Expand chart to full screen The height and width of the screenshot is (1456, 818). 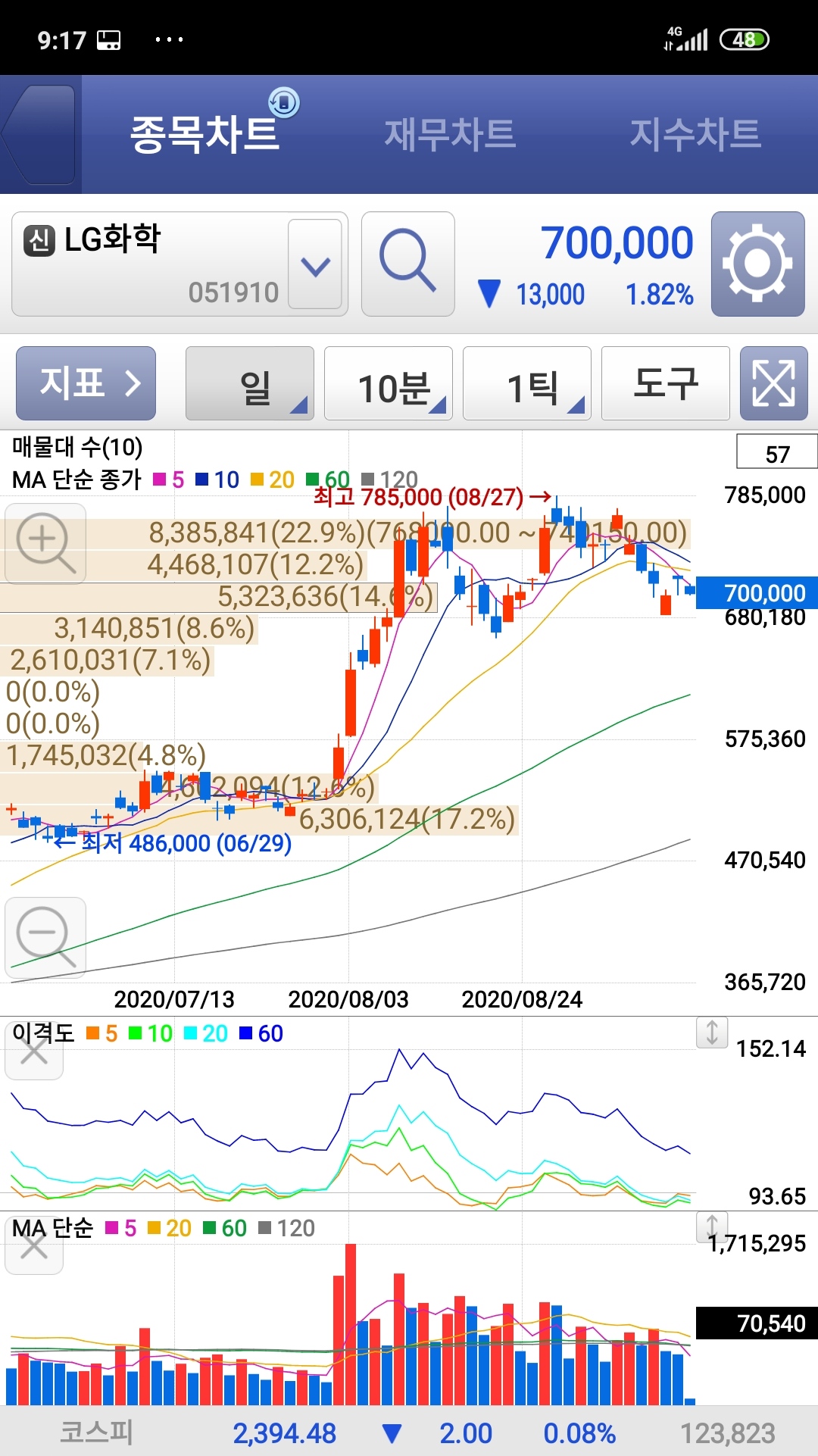(x=774, y=383)
